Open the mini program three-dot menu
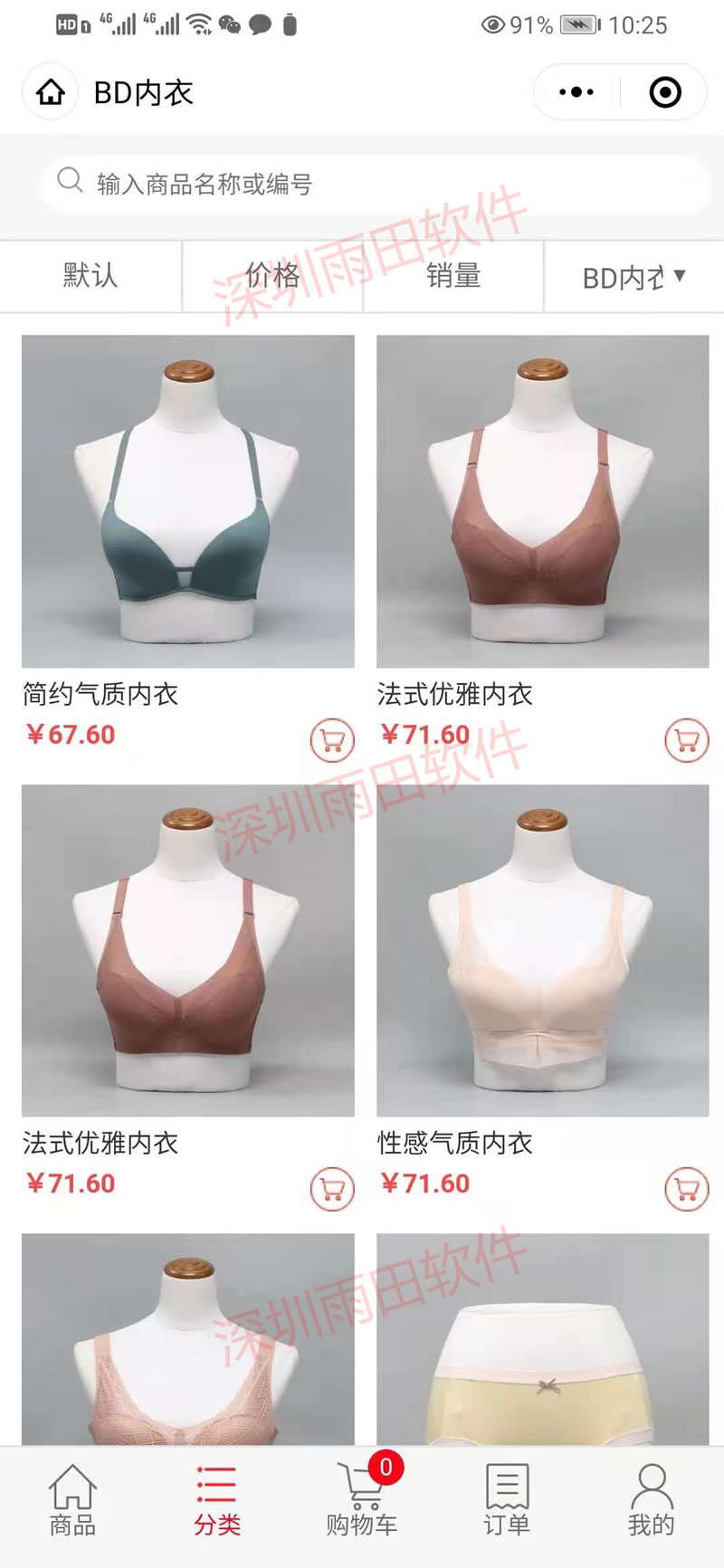 576,92
